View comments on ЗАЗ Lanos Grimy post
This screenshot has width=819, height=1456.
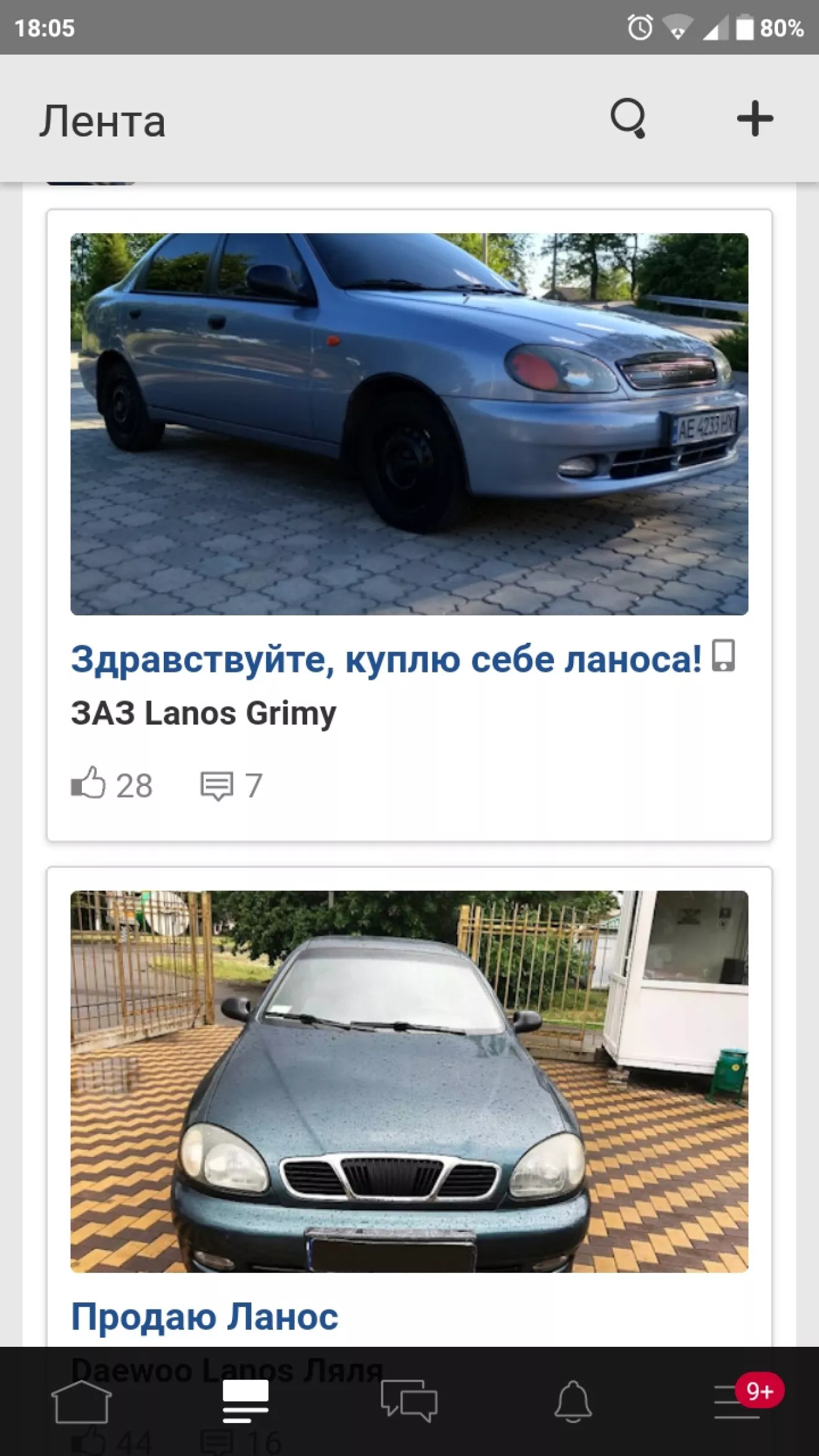[217, 785]
